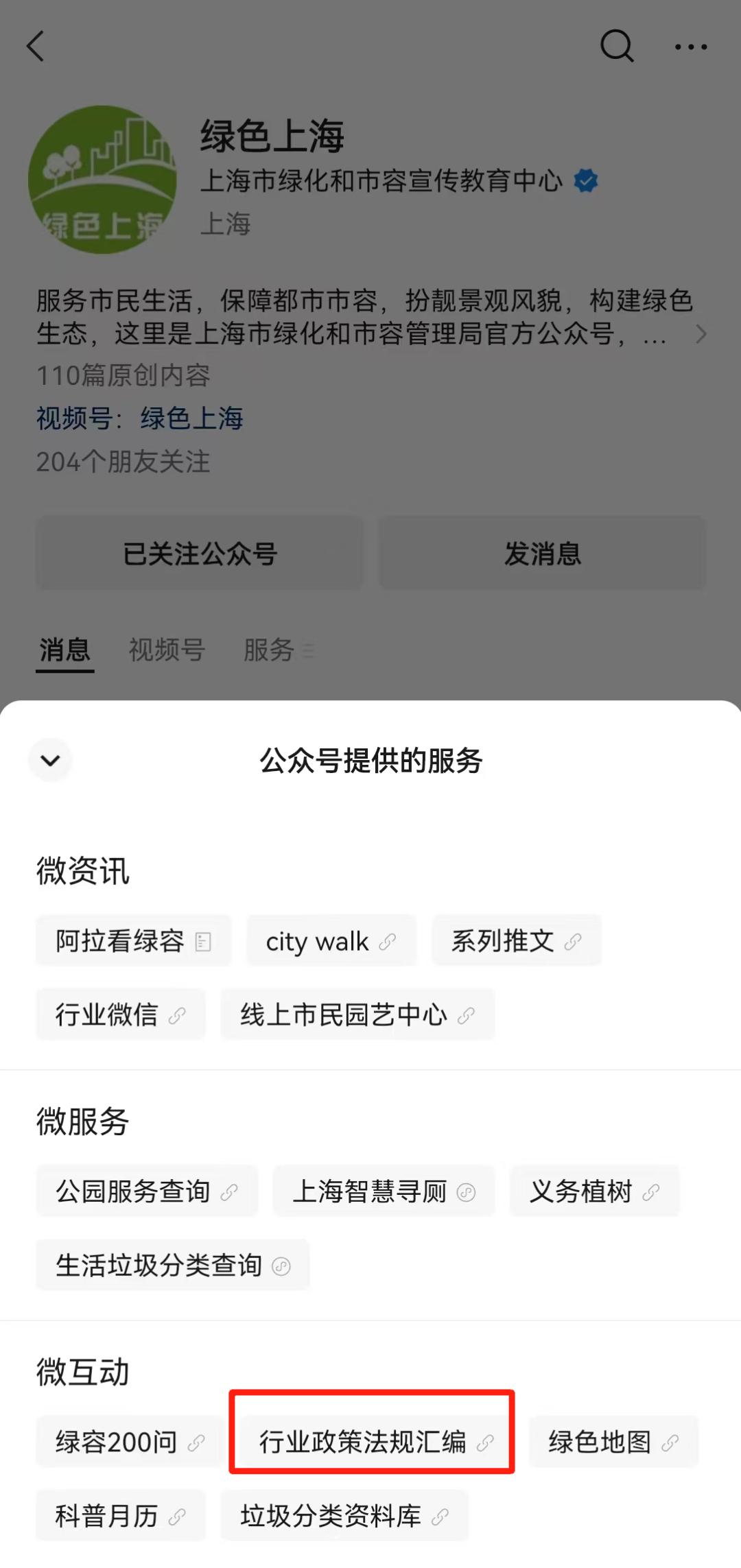Image resolution: width=741 pixels, height=1568 pixels.
Task: Open 科普月历 link
Action: [120, 1515]
